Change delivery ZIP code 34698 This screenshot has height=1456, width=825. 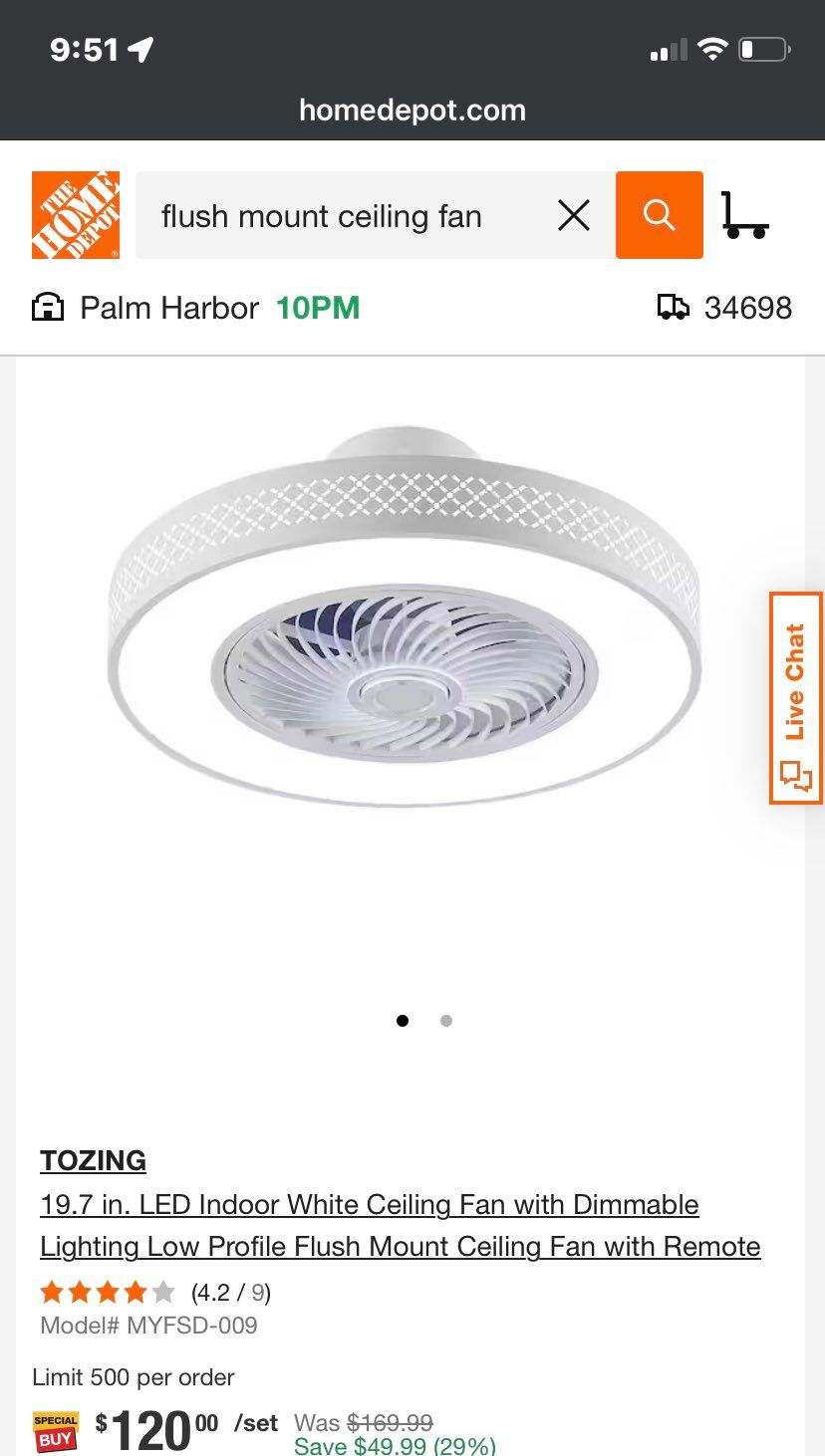coord(725,308)
